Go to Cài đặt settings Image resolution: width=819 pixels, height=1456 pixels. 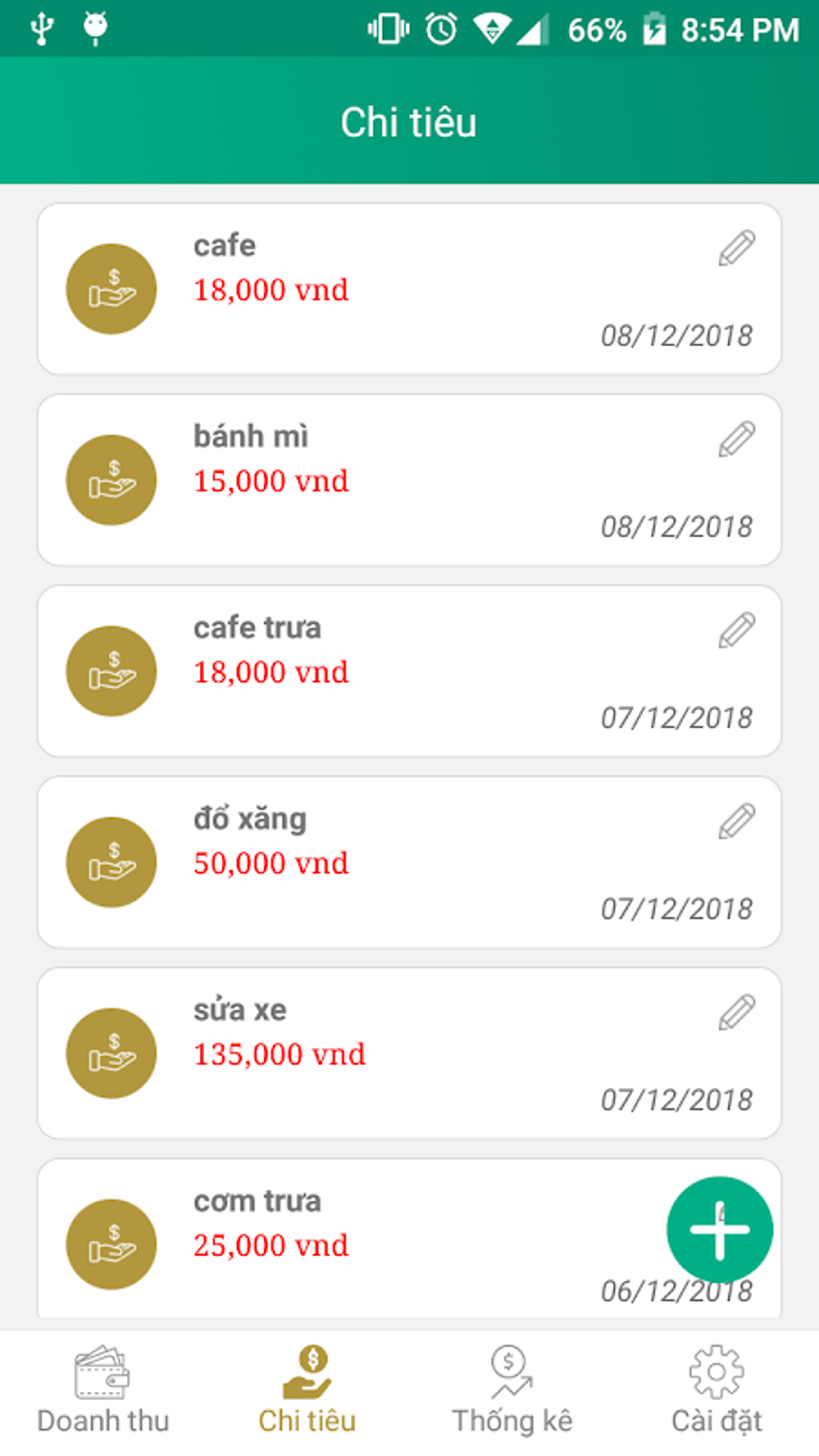[x=716, y=1391]
